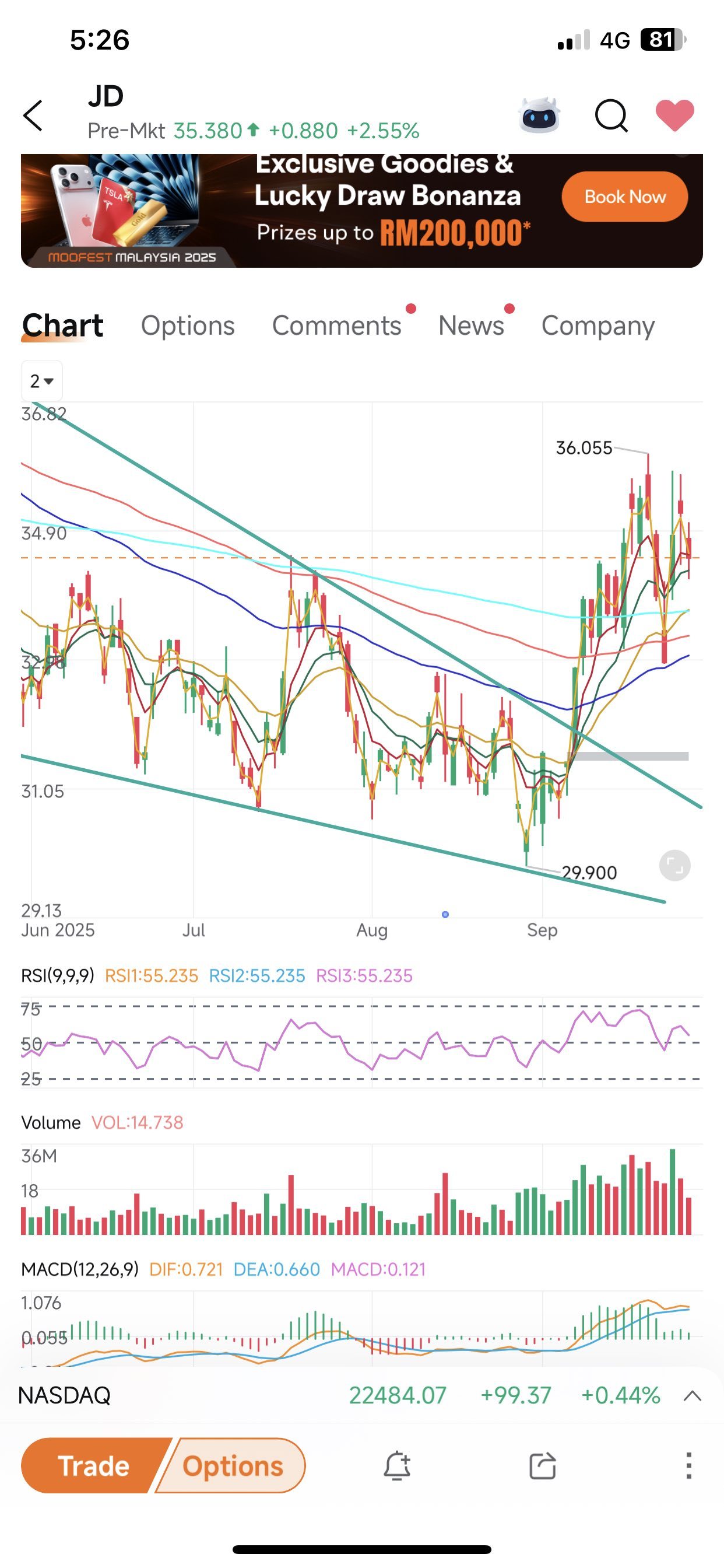This screenshot has height=1568, width=724.
Task: View the Company tab
Action: pyautogui.click(x=598, y=325)
